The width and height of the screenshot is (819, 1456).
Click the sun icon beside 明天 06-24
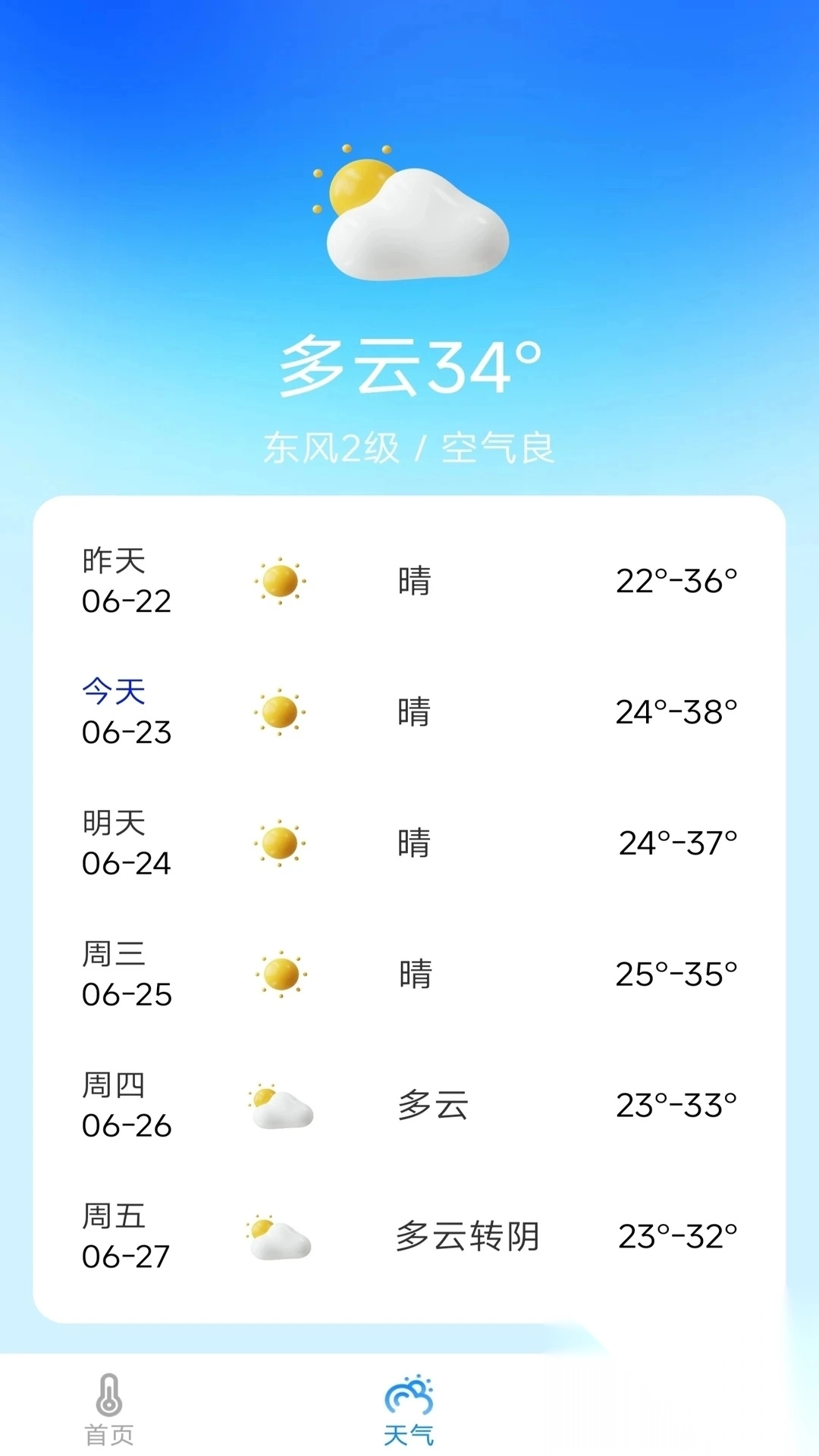tap(281, 842)
